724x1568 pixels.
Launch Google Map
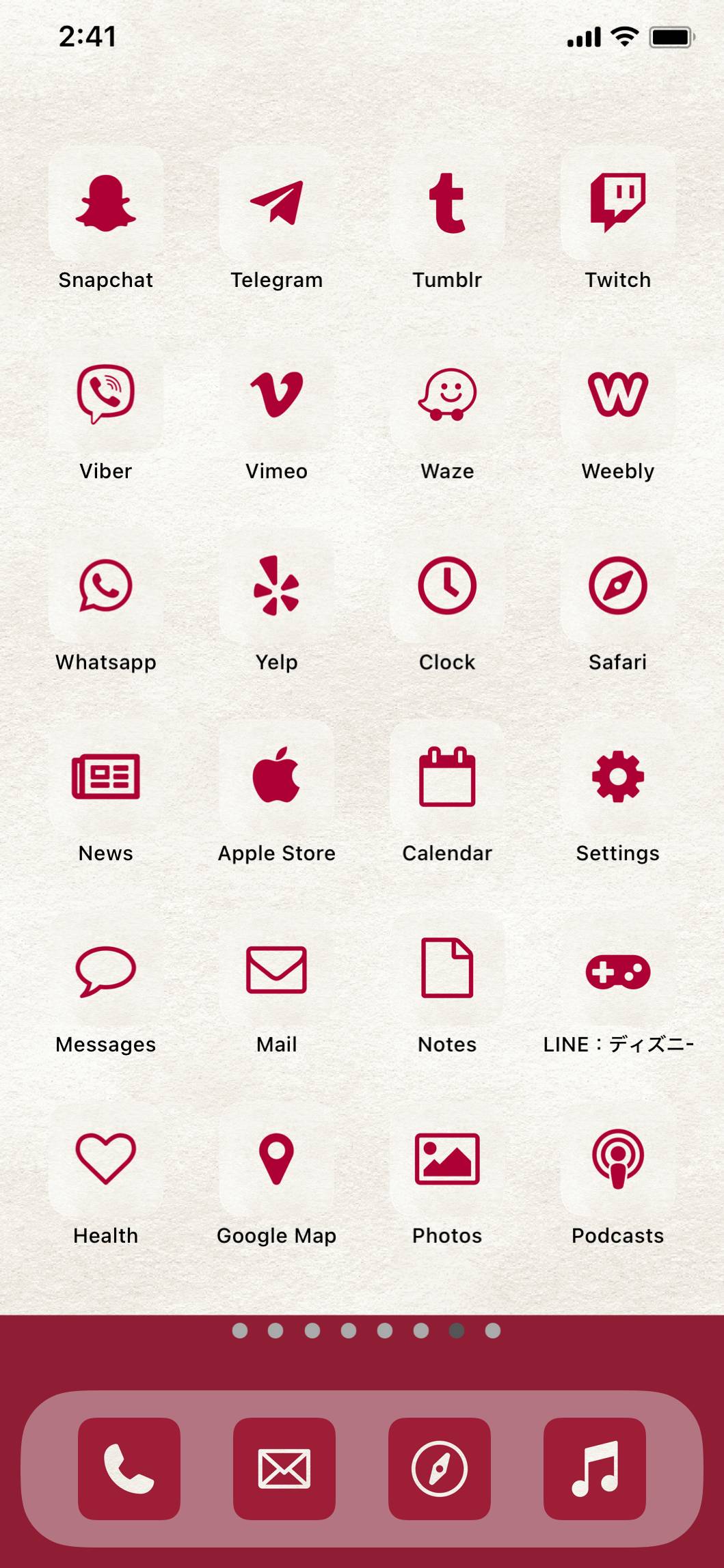pyautogui.click(x=276, y=1159)
